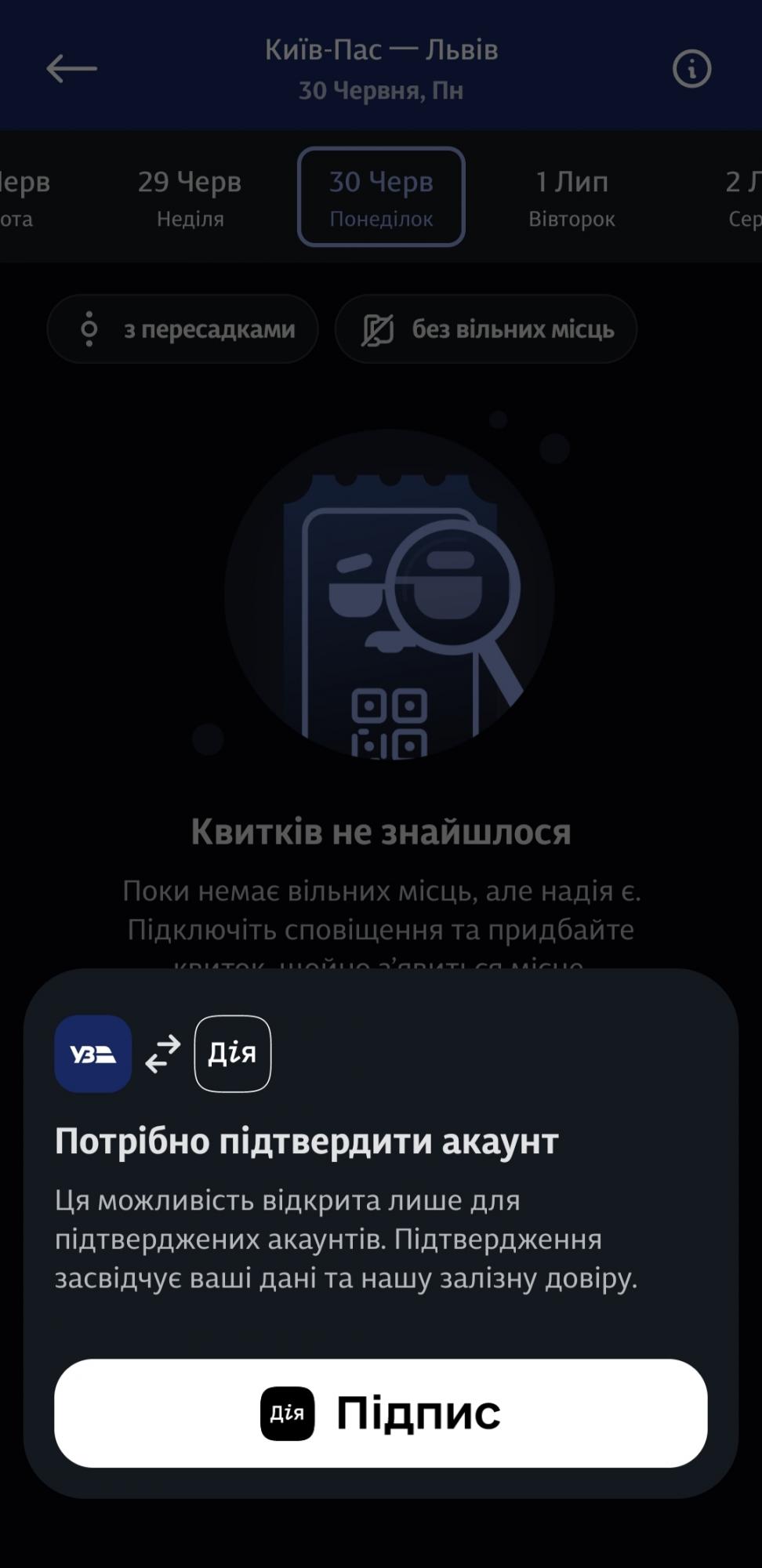Tap the Підпис button to confirm account
The width and height of the screenshot is (762, 1568).
381,1414
